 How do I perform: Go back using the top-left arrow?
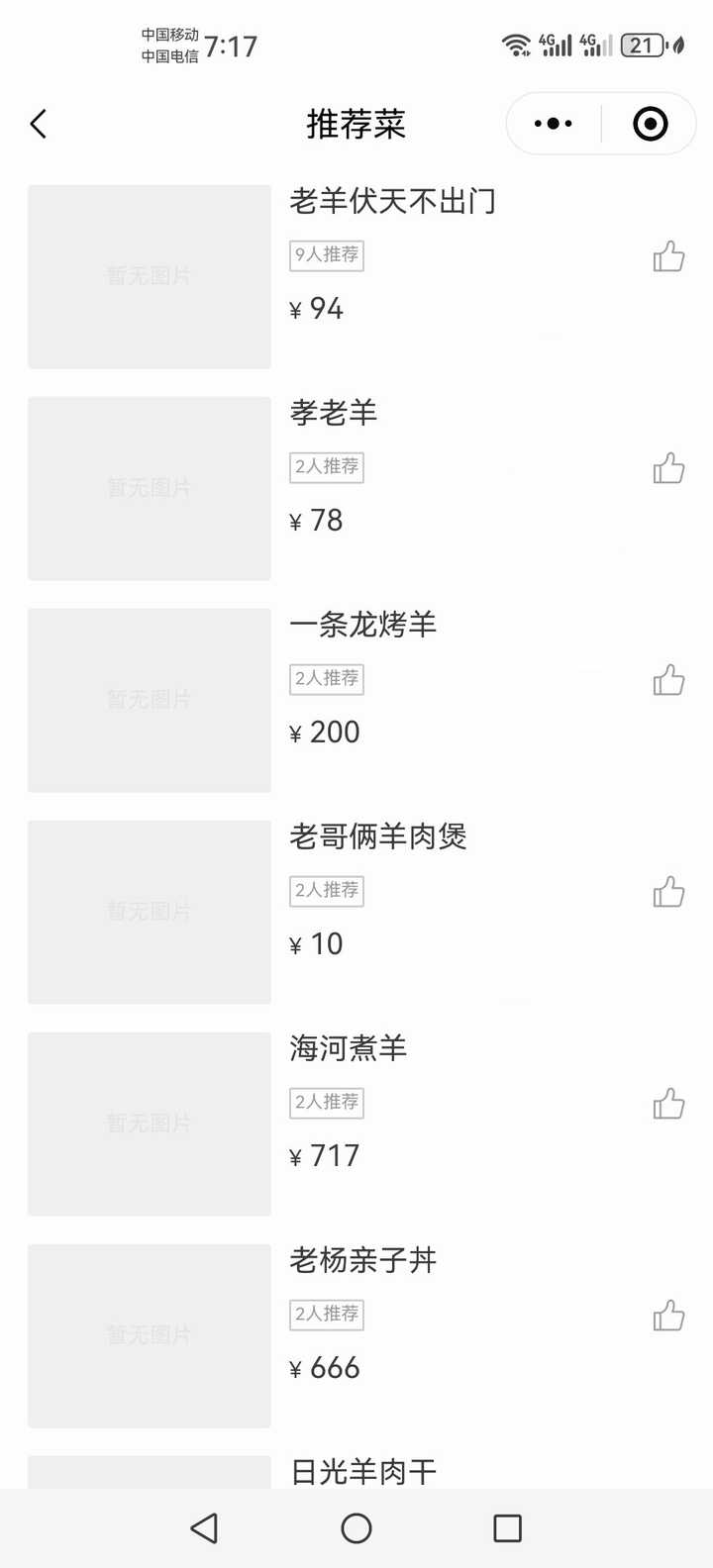(x=39, y=125)
